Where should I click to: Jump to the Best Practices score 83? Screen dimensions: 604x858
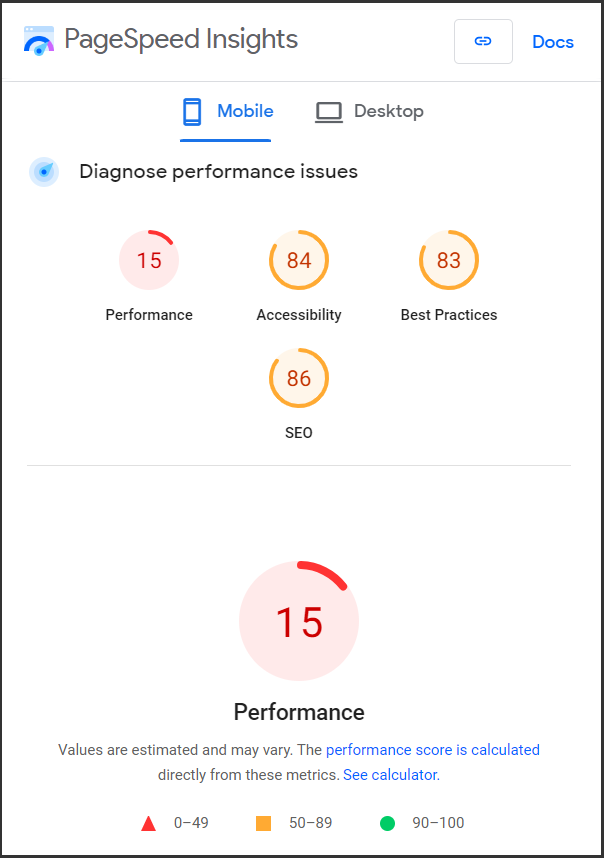tap(449, 261)
